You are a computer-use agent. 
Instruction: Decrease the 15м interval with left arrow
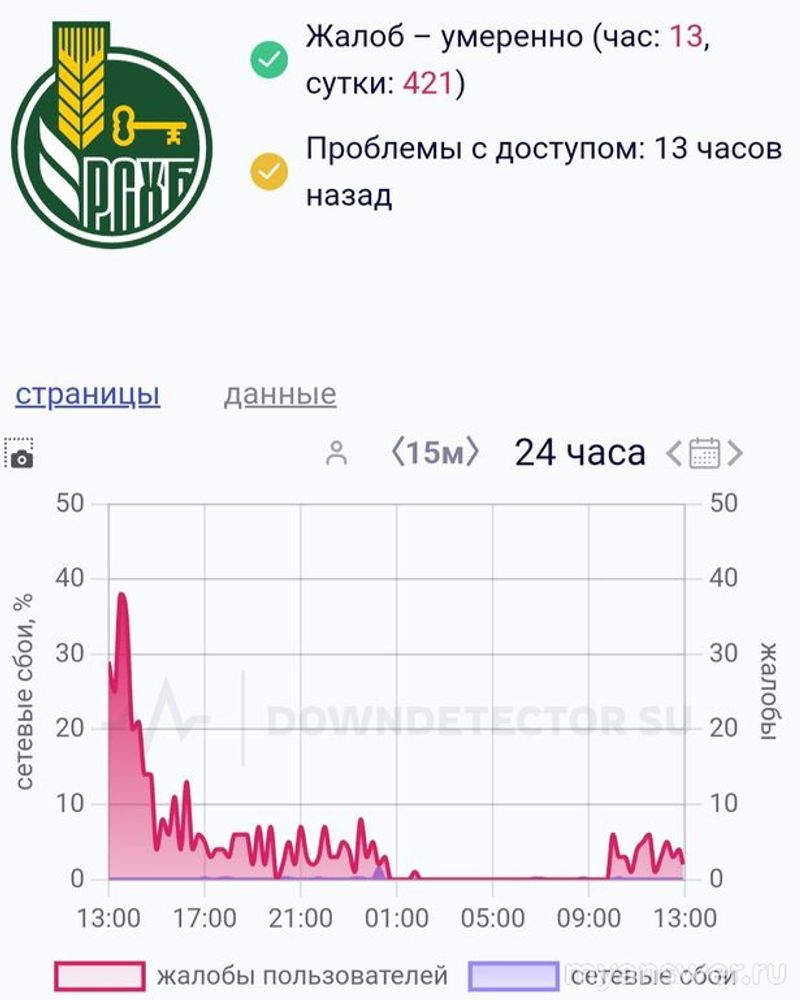point(395,453)
